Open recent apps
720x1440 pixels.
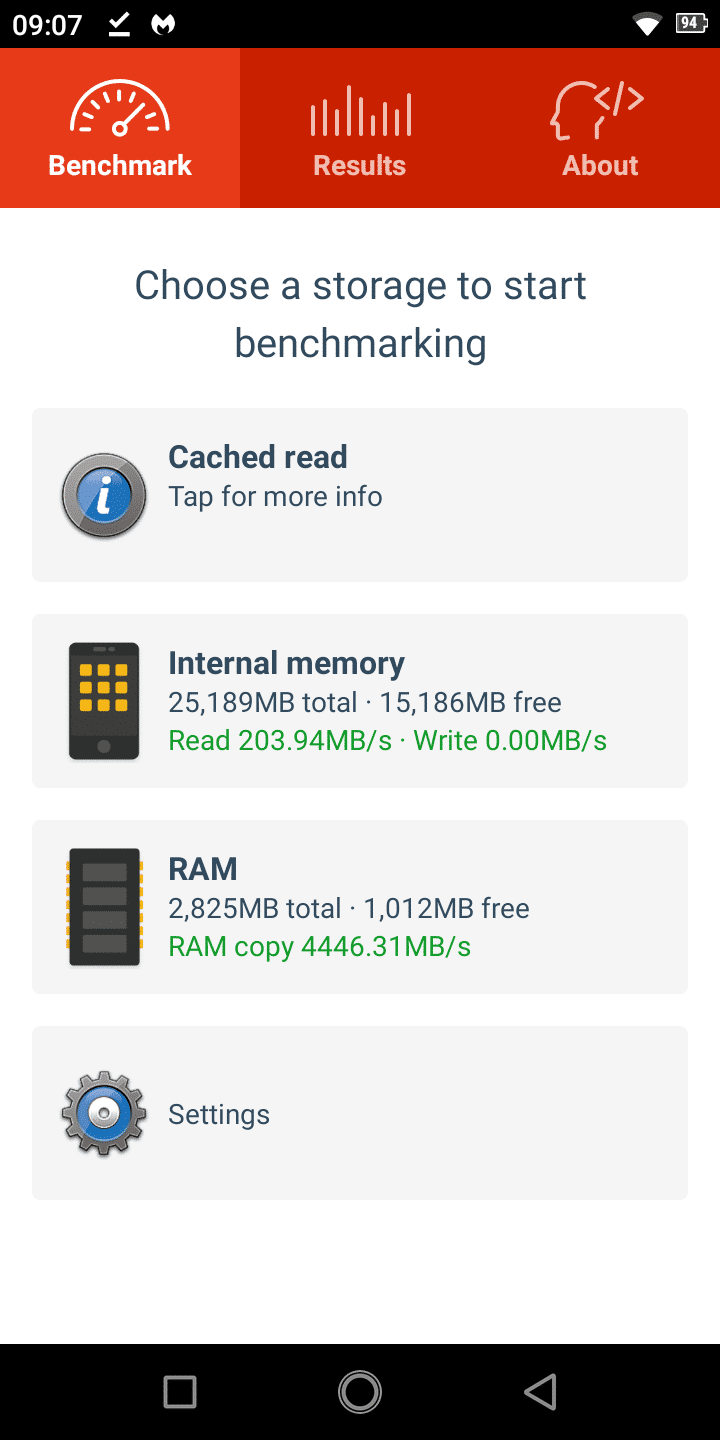point(180,1391)
